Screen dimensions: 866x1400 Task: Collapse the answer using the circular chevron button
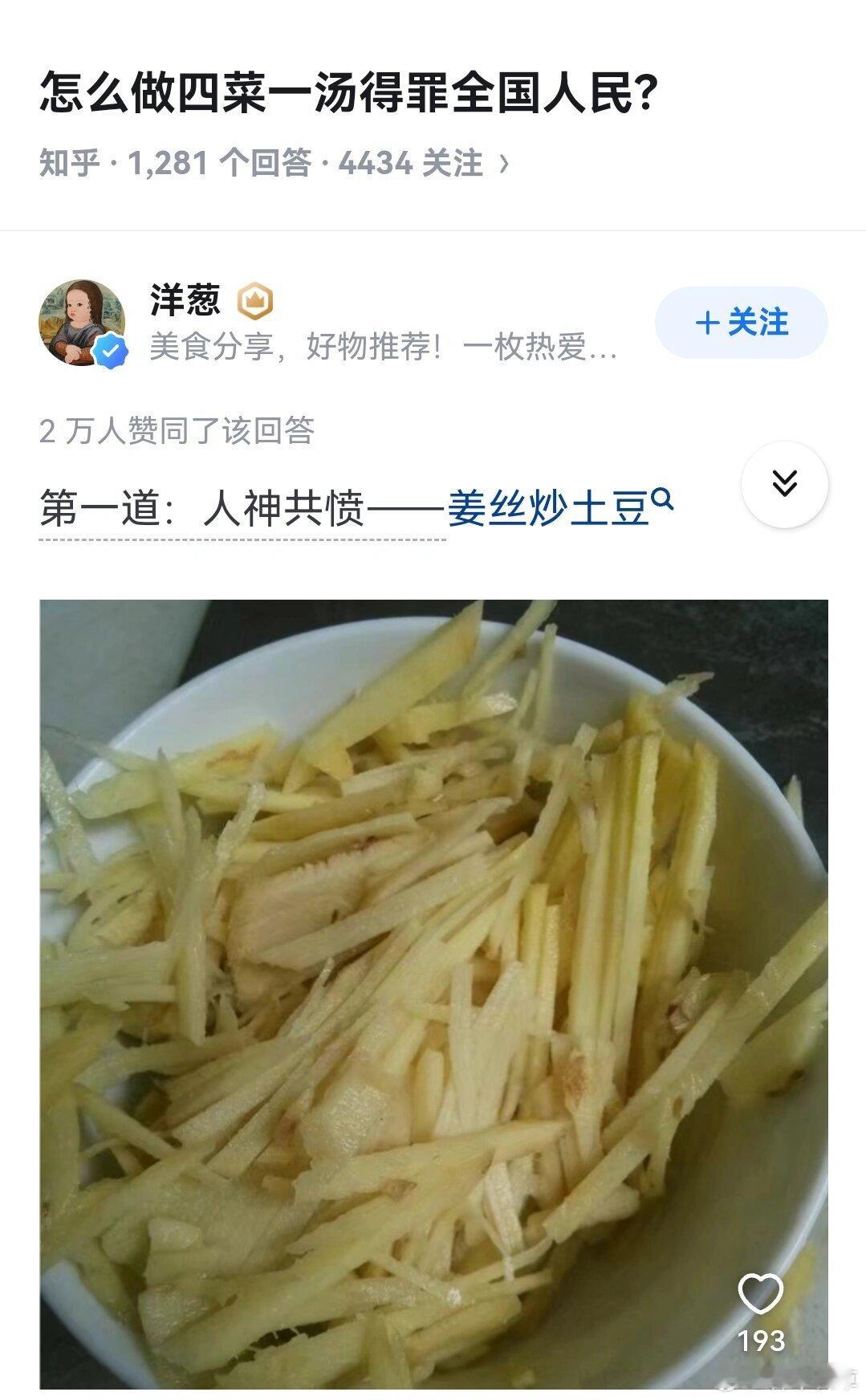tap(784, 482)
